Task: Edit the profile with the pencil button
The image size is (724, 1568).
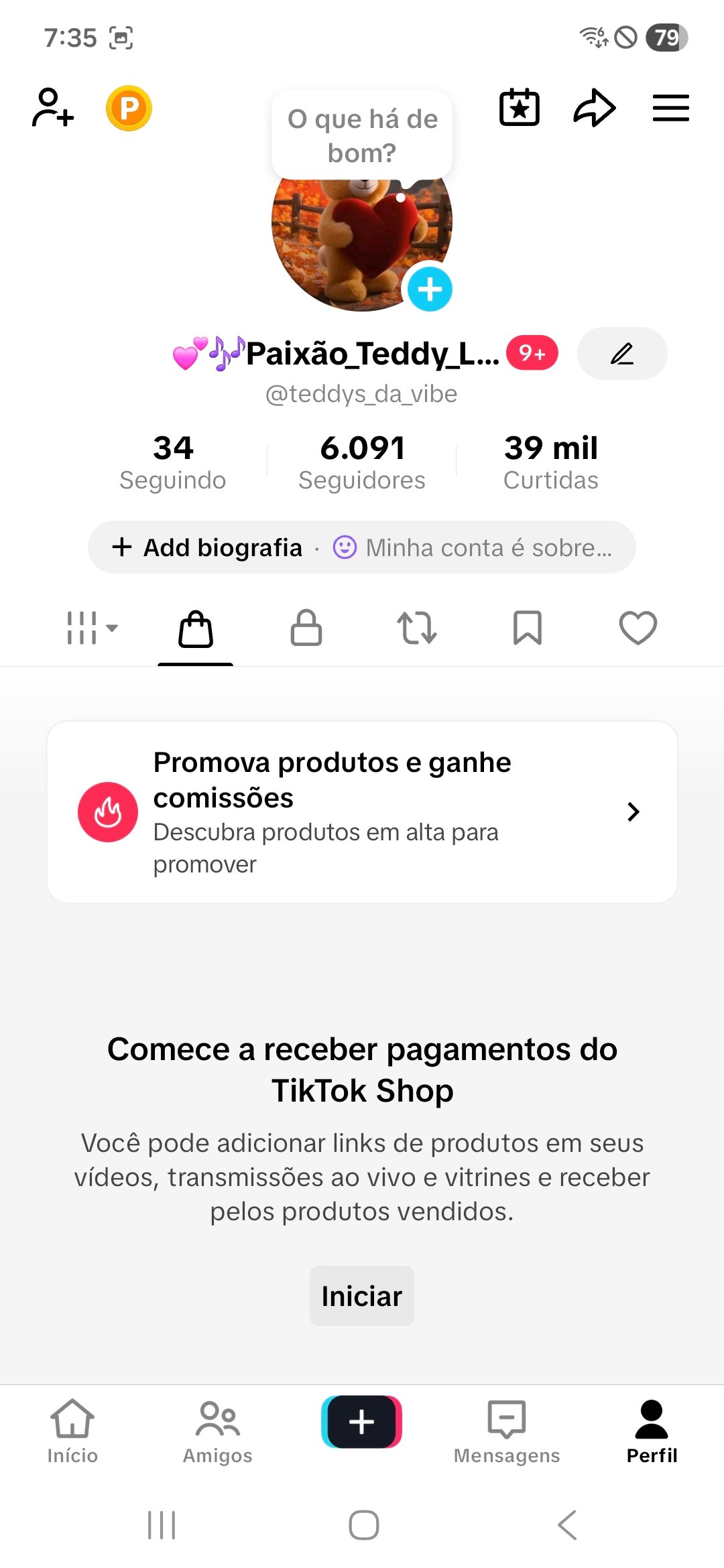Action: click(621, 353)
